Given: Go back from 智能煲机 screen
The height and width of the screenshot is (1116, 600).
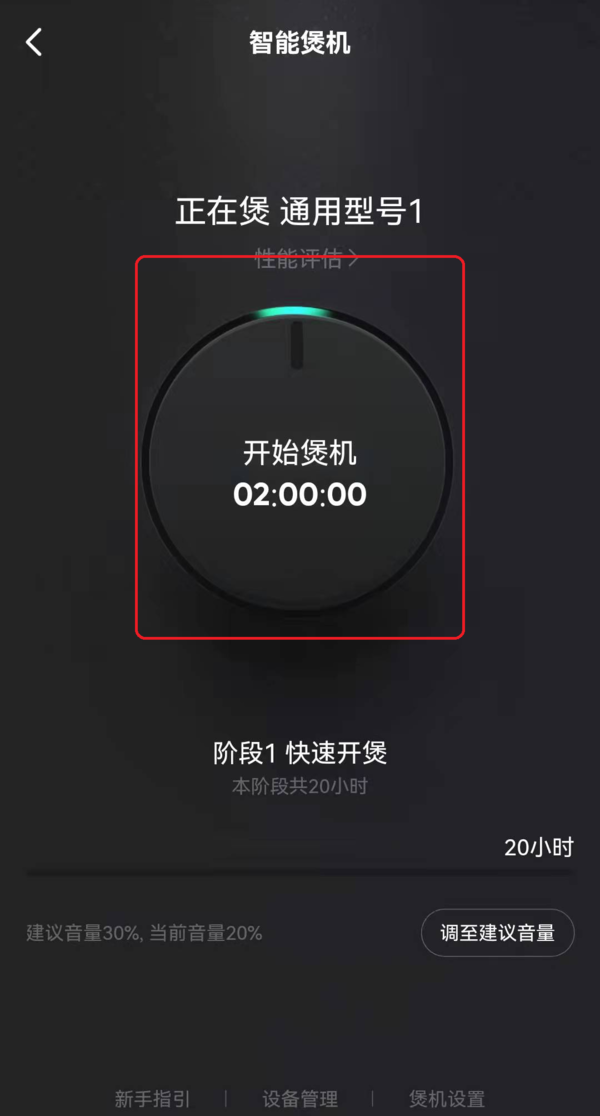Looking at the screenshot, I should [x=35, y=43].
